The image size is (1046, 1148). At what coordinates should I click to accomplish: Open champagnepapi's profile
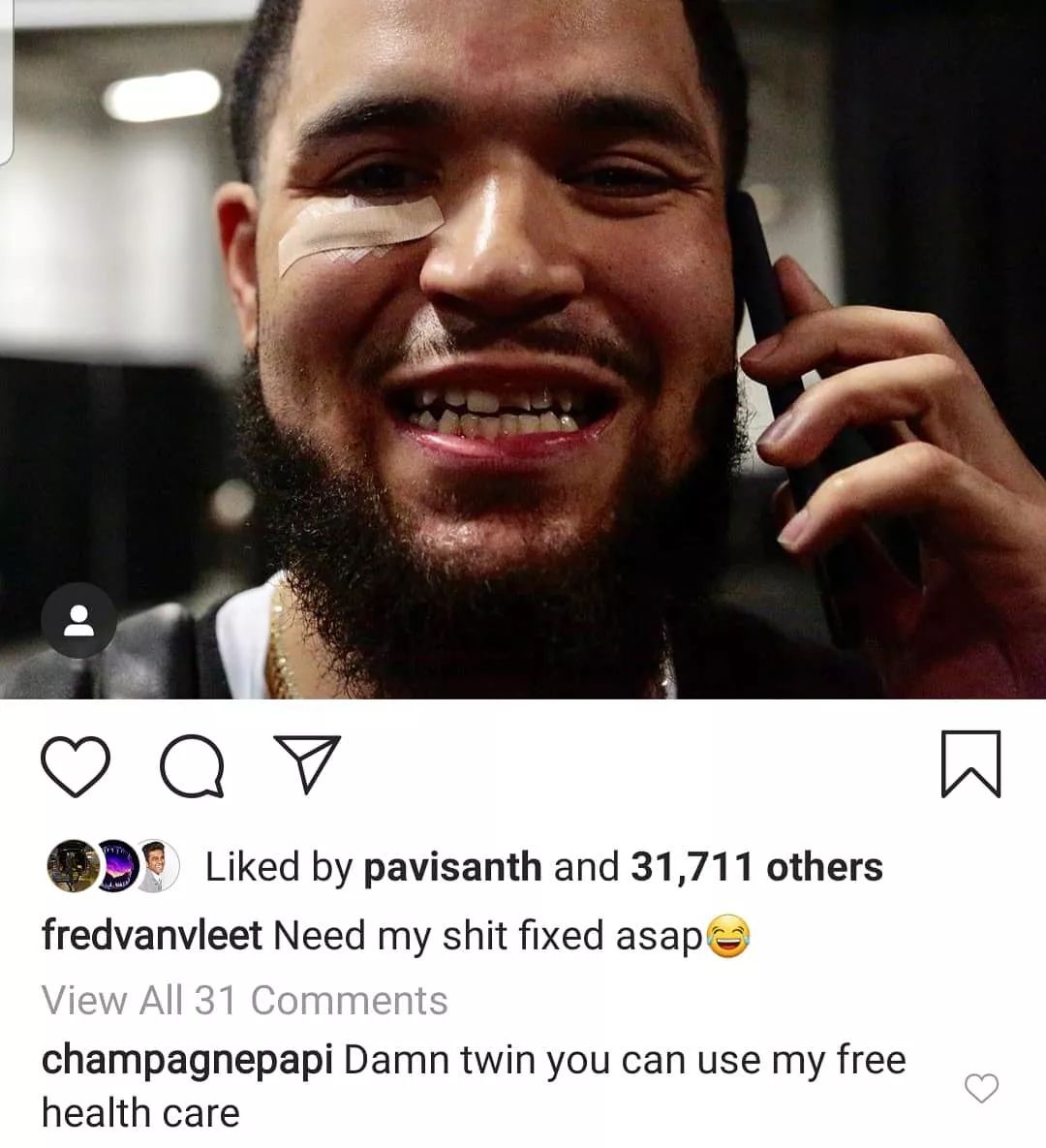(187, 1060)
